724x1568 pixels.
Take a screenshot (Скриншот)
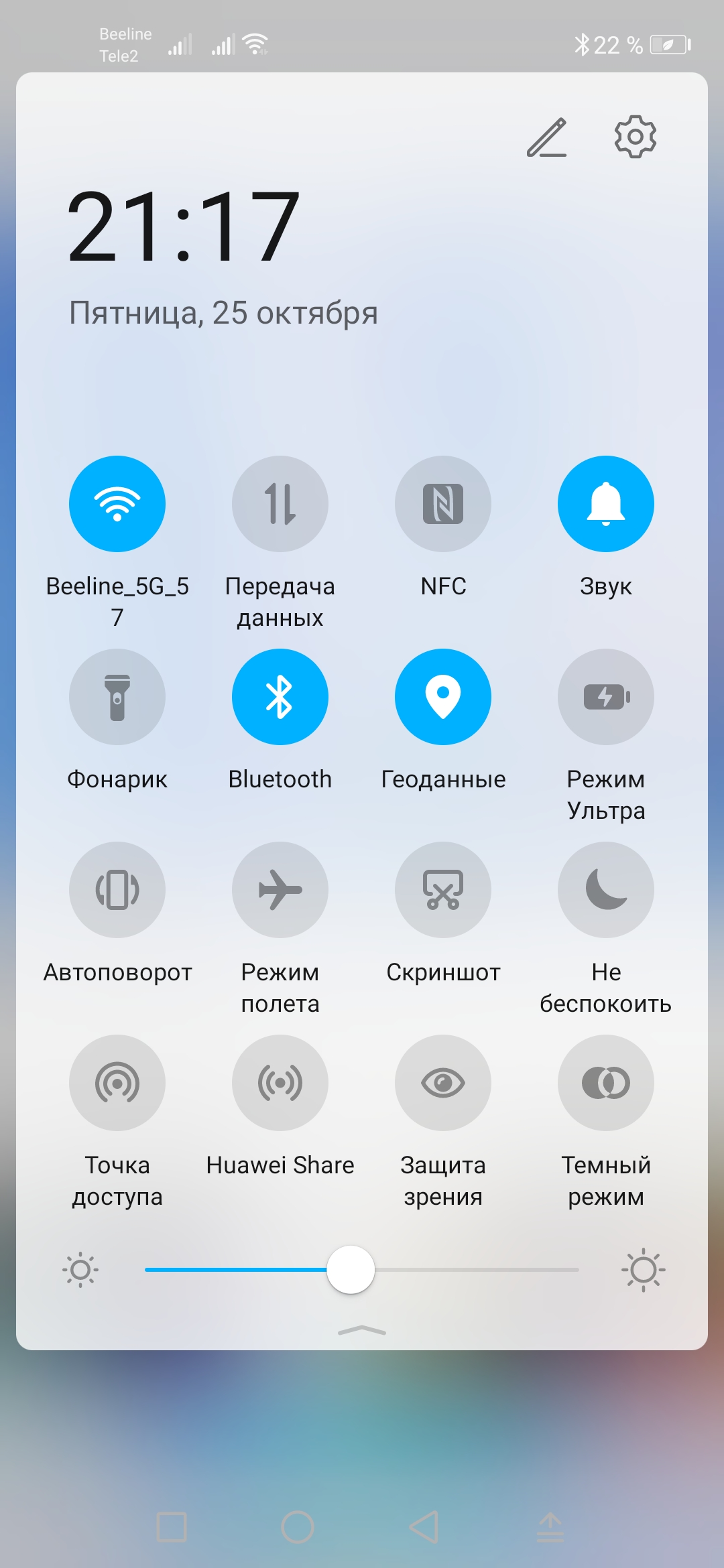click(443, 890)
